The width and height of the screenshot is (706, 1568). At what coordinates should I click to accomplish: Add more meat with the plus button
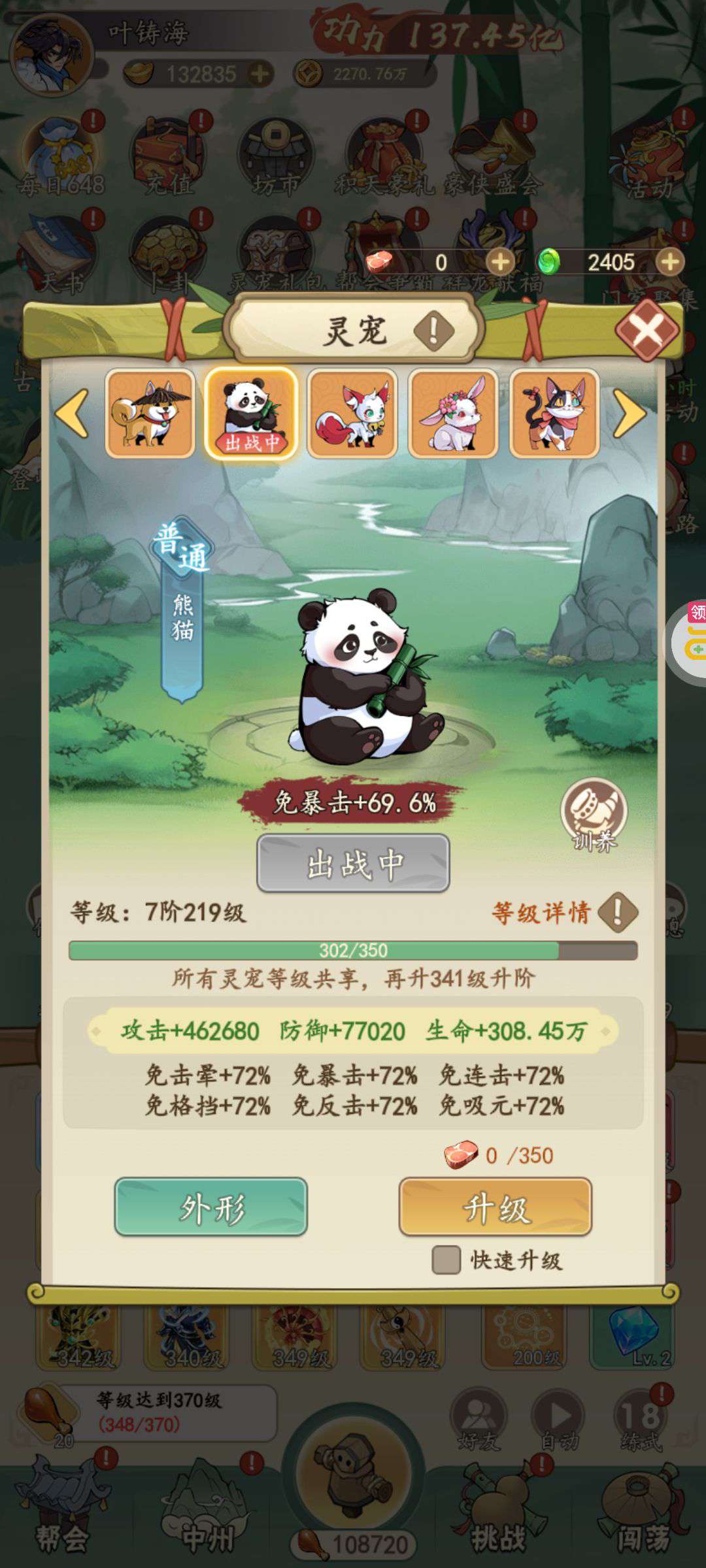tap(500, 263)
